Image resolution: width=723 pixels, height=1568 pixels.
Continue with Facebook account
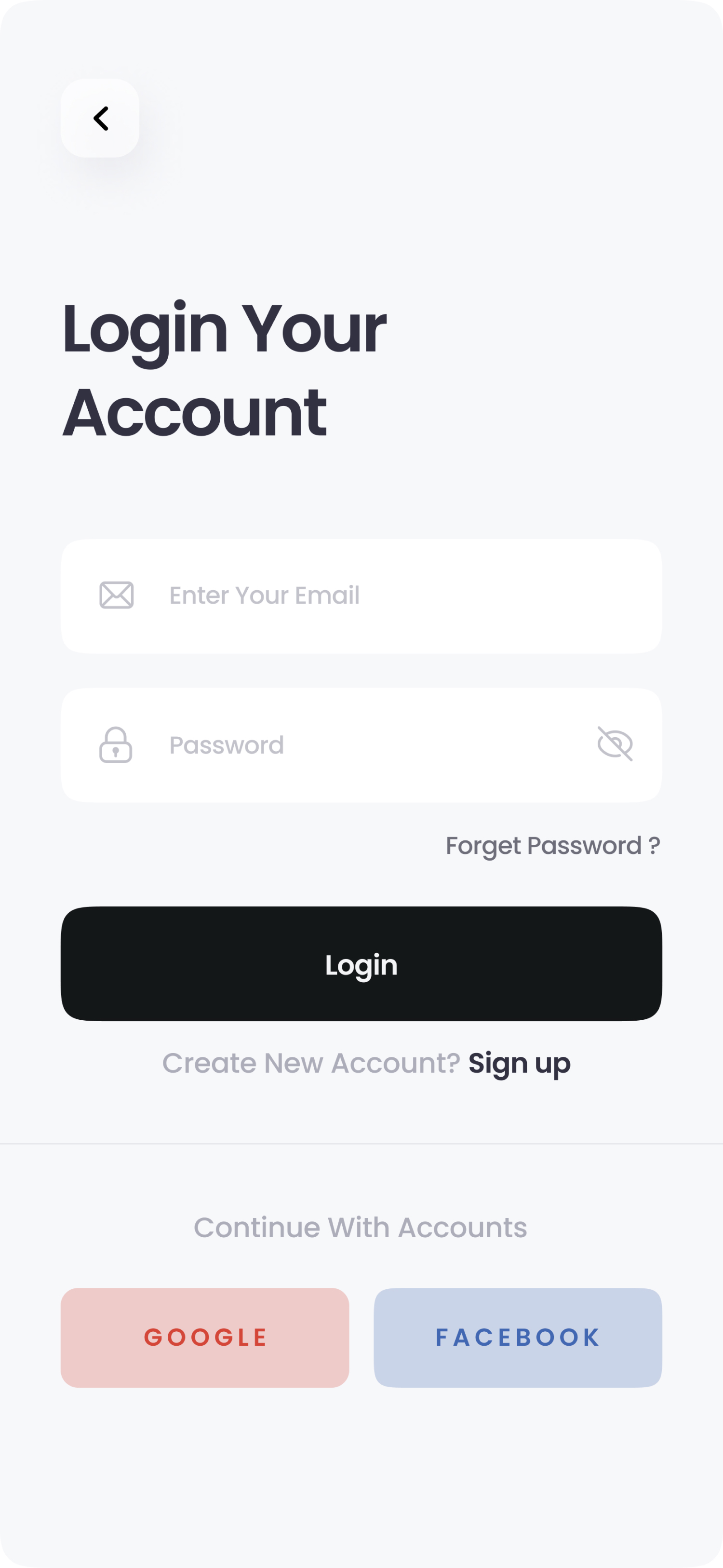point(518,1338)
